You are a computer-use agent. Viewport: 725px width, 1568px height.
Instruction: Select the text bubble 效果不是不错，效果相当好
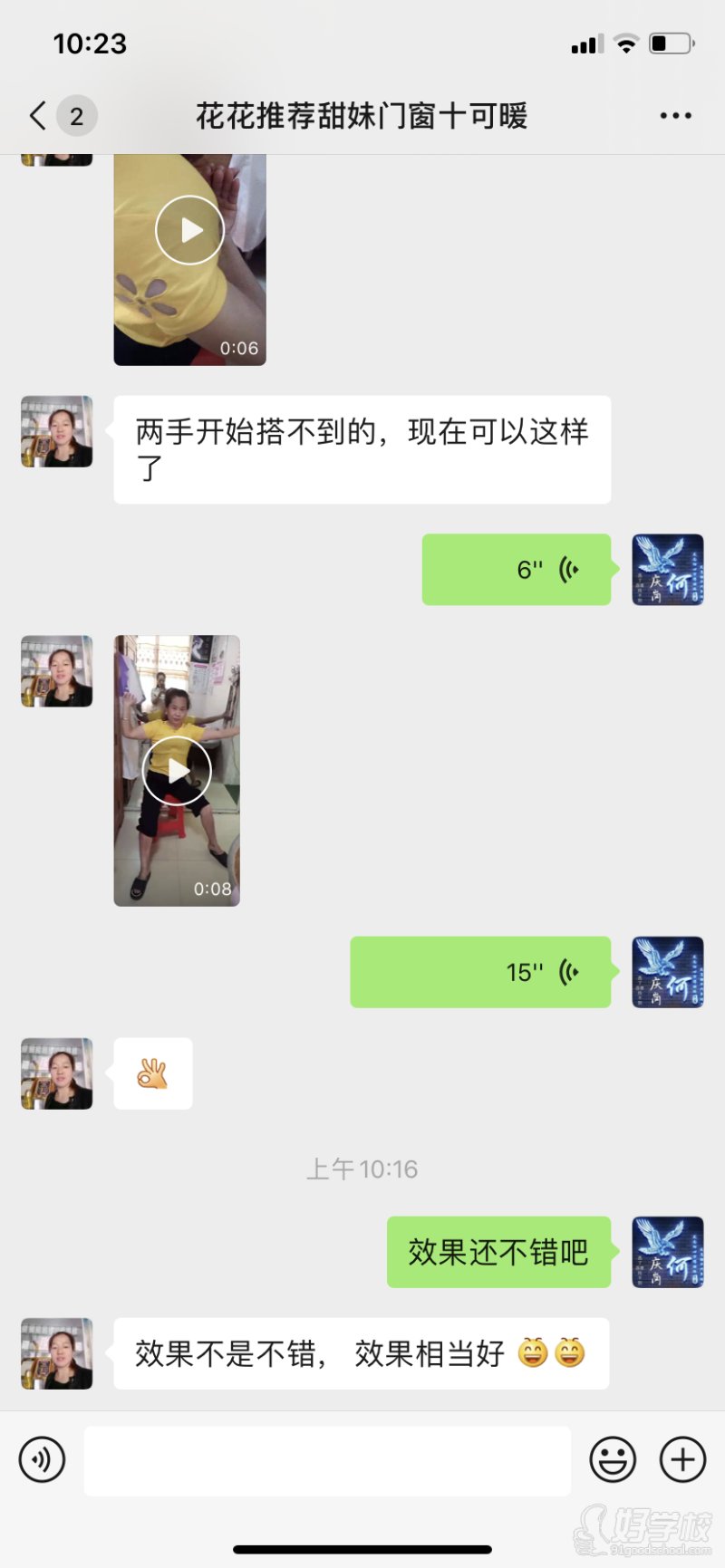(x=361, y=1353)
